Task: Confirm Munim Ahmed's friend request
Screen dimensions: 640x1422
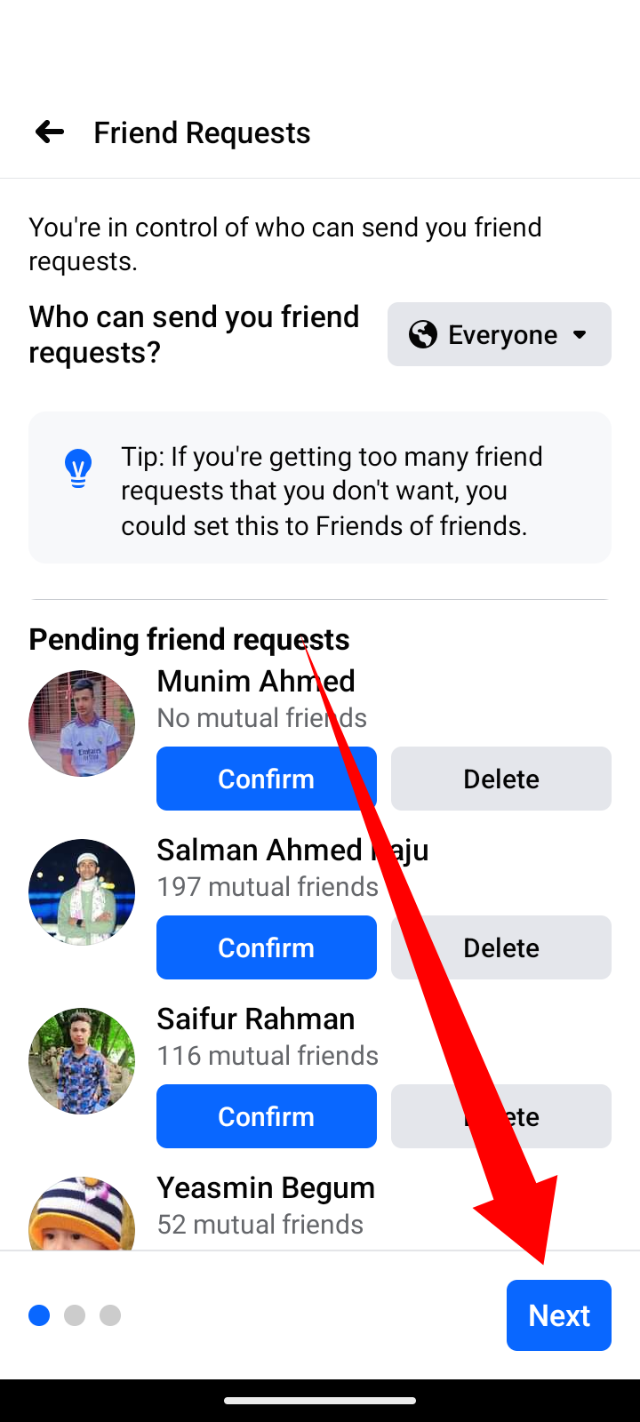Action: click(266, 779)
